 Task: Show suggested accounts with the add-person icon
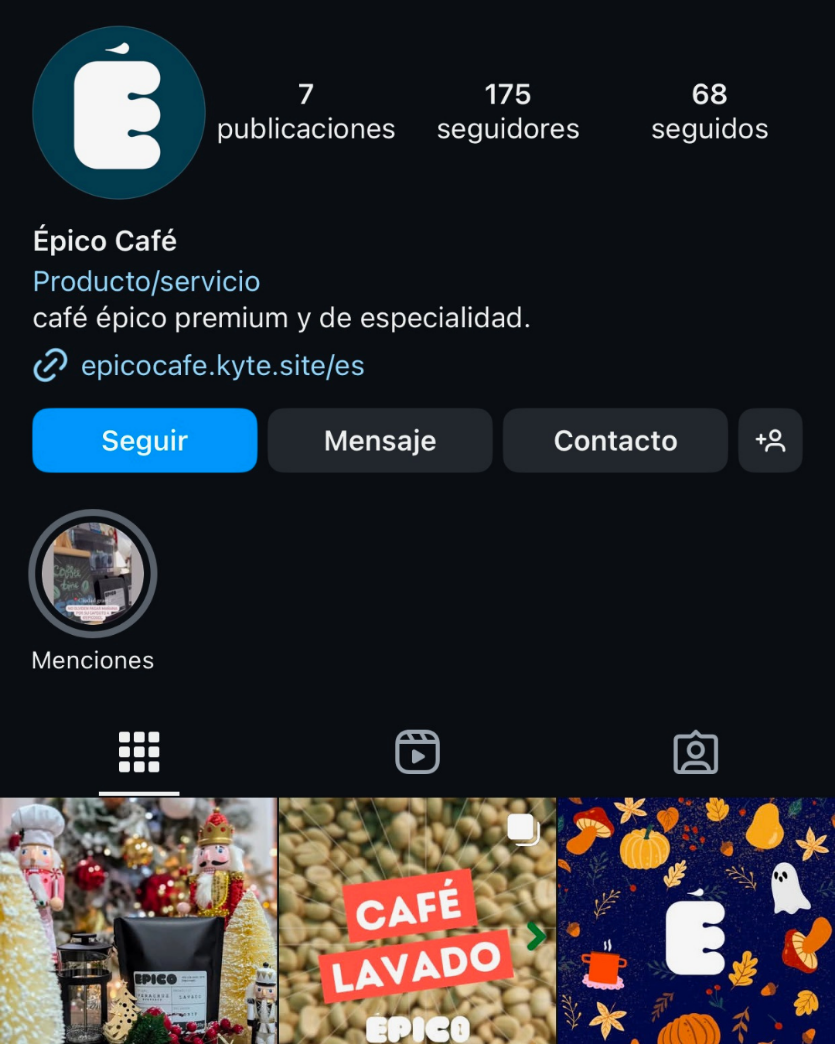(770, 440)
